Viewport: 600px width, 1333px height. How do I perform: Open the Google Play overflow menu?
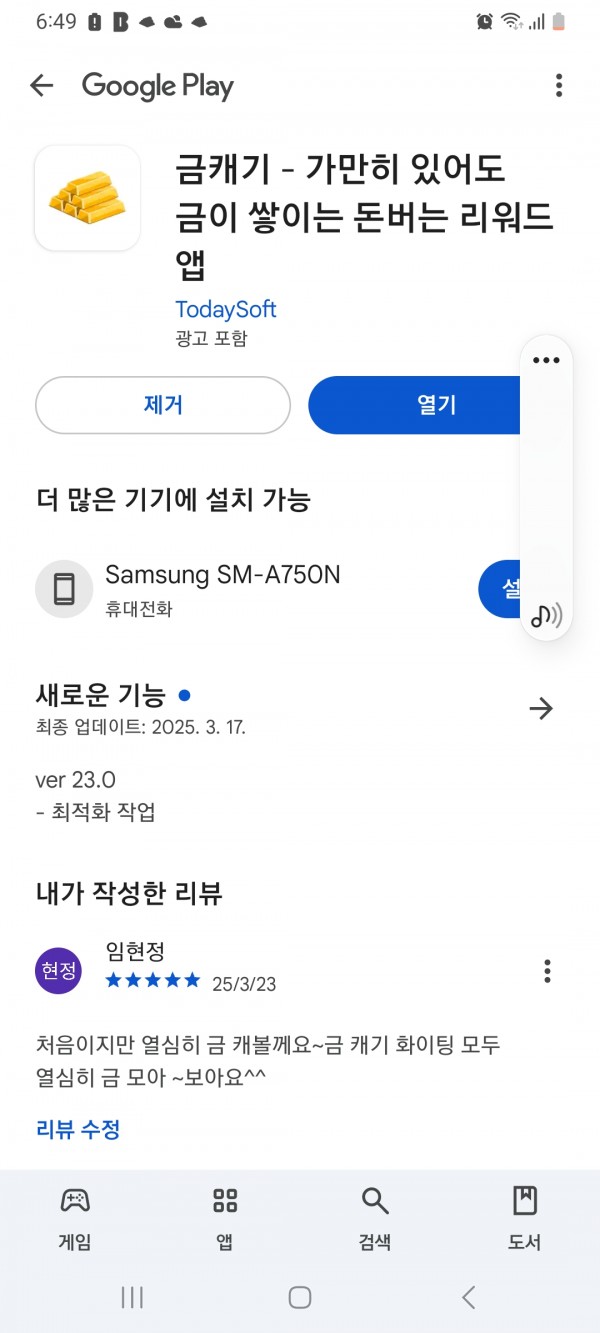pyautogui.click(x=559, y=86)
